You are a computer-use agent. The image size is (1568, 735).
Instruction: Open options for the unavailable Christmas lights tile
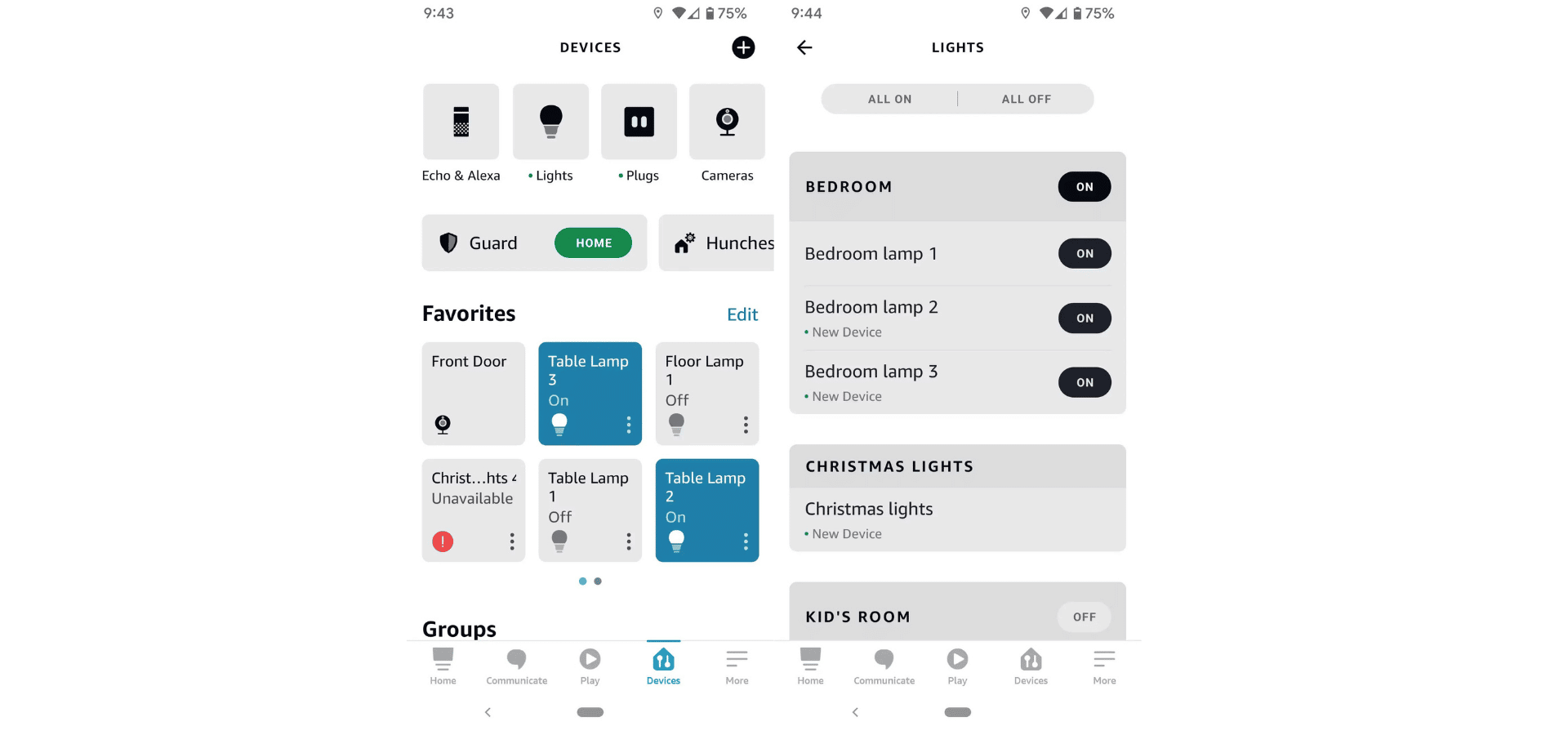coord(512,541)
